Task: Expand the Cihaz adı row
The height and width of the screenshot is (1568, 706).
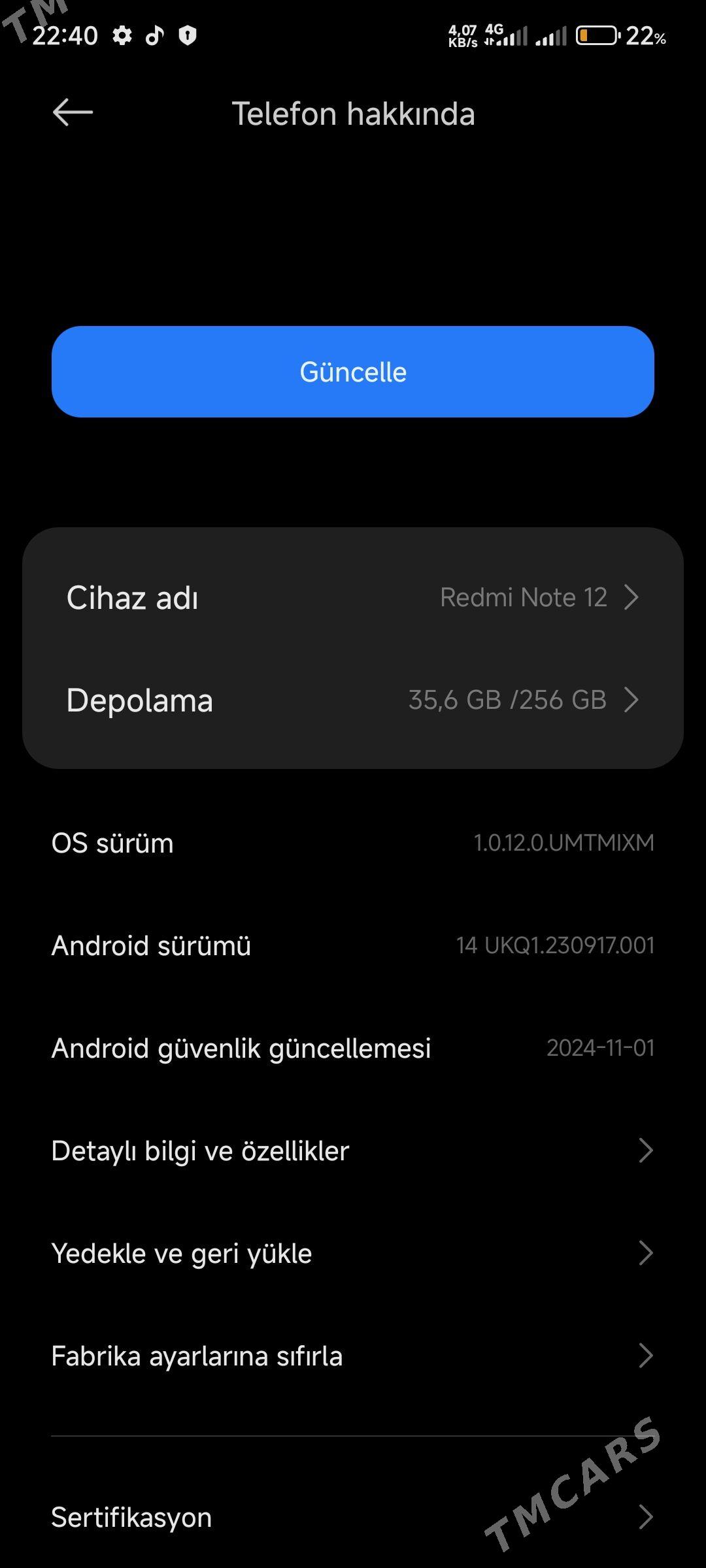Action: click(353, 596)
